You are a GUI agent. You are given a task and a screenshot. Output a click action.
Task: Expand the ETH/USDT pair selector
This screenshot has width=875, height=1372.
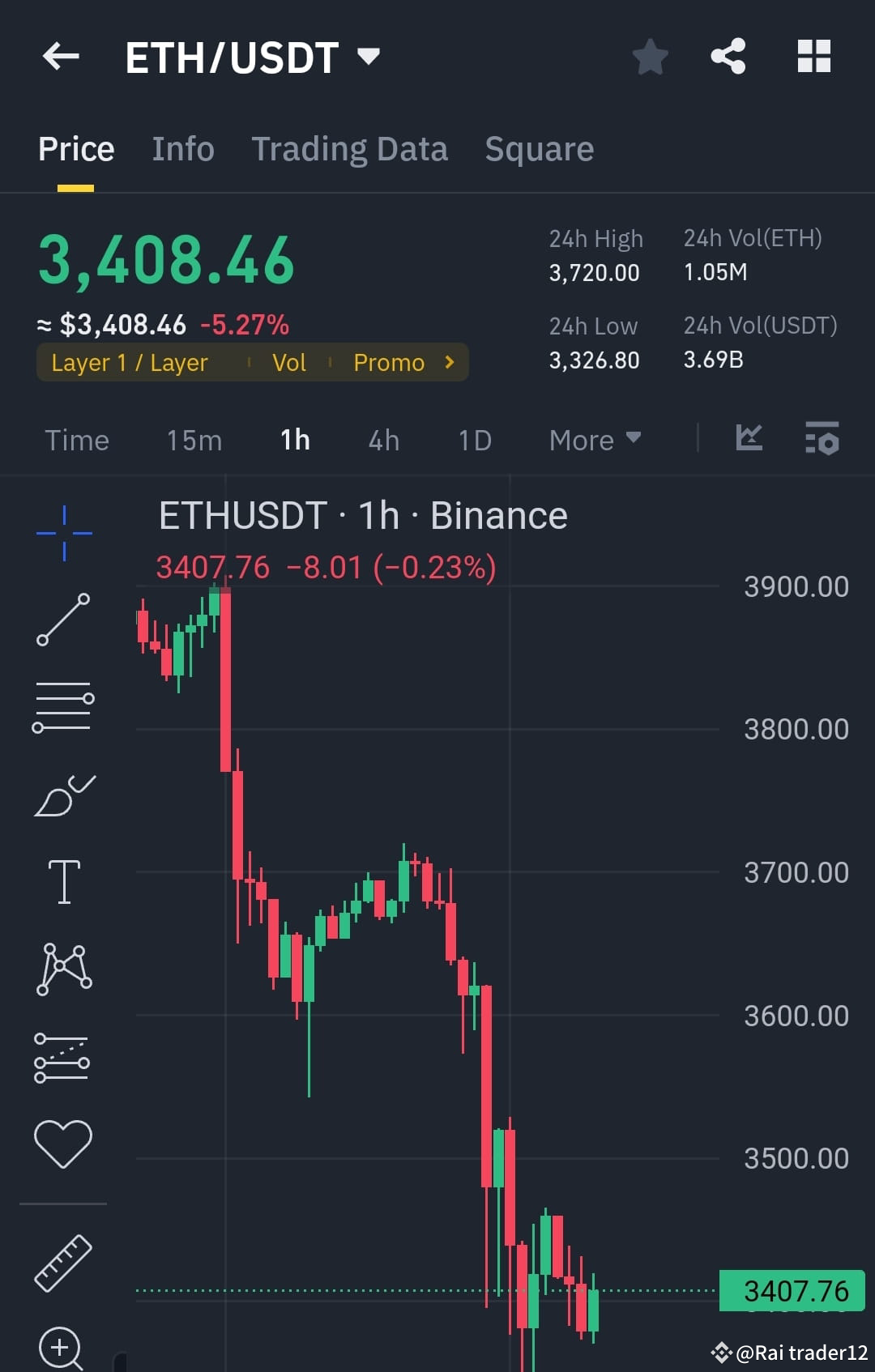pyautogui.click(x=368, y=57)
